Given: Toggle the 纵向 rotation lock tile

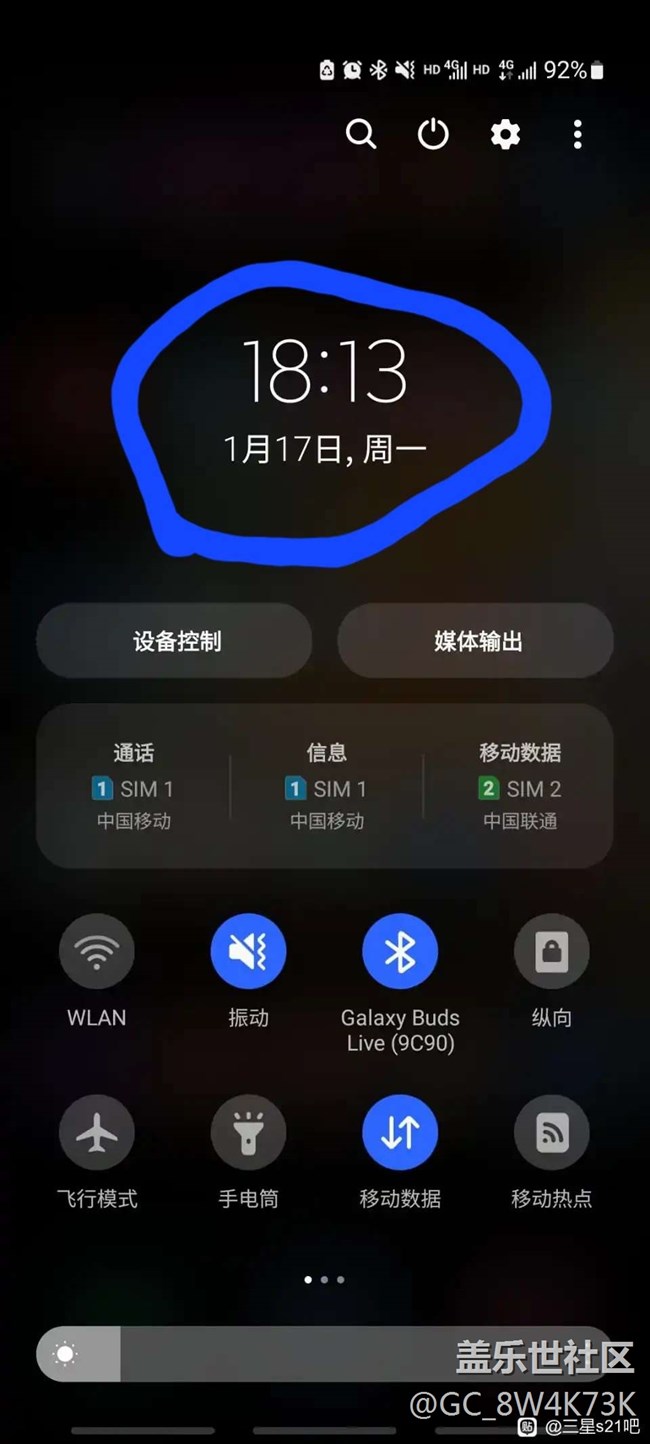Looking at the screenshot, I should tap(551, 951).
